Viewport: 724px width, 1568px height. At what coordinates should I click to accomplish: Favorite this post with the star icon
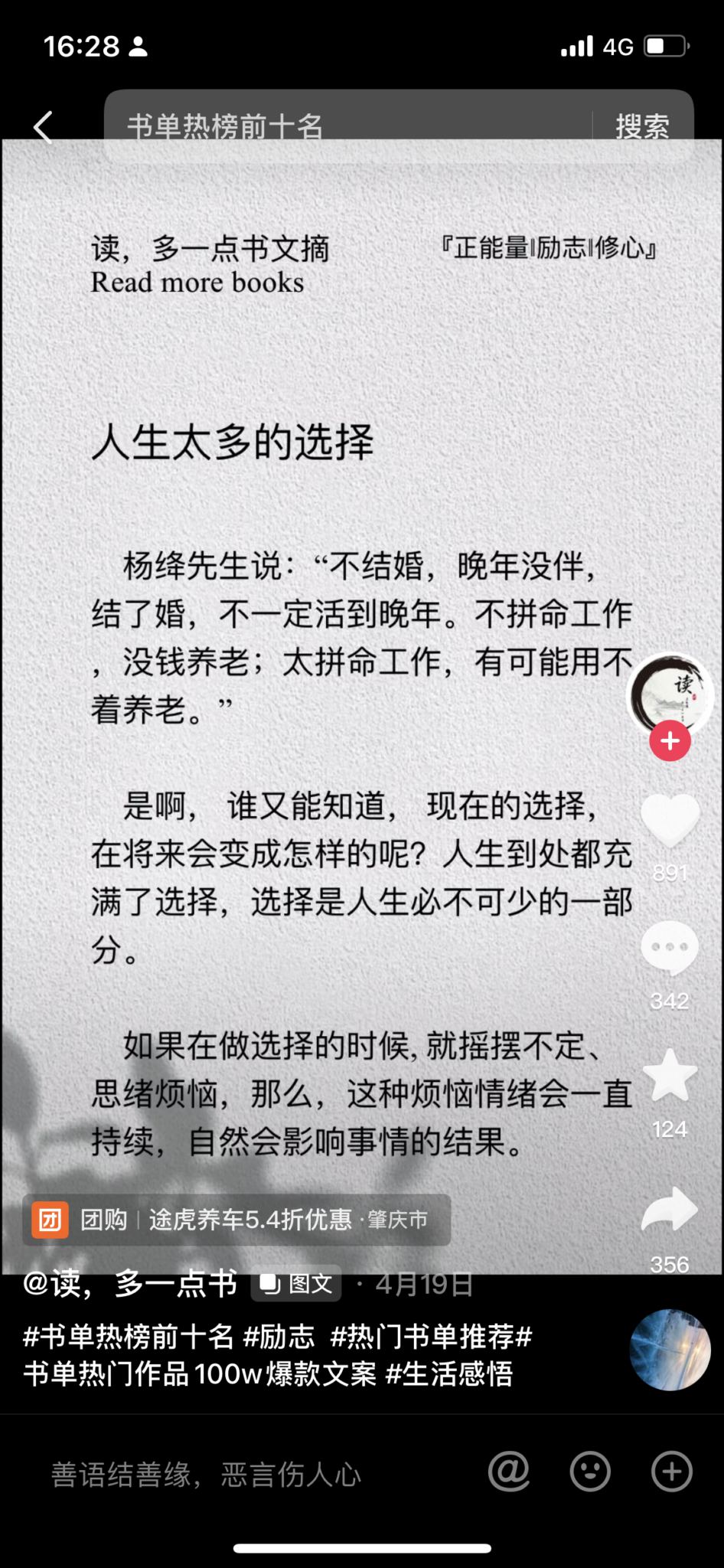click(670, 1075)
